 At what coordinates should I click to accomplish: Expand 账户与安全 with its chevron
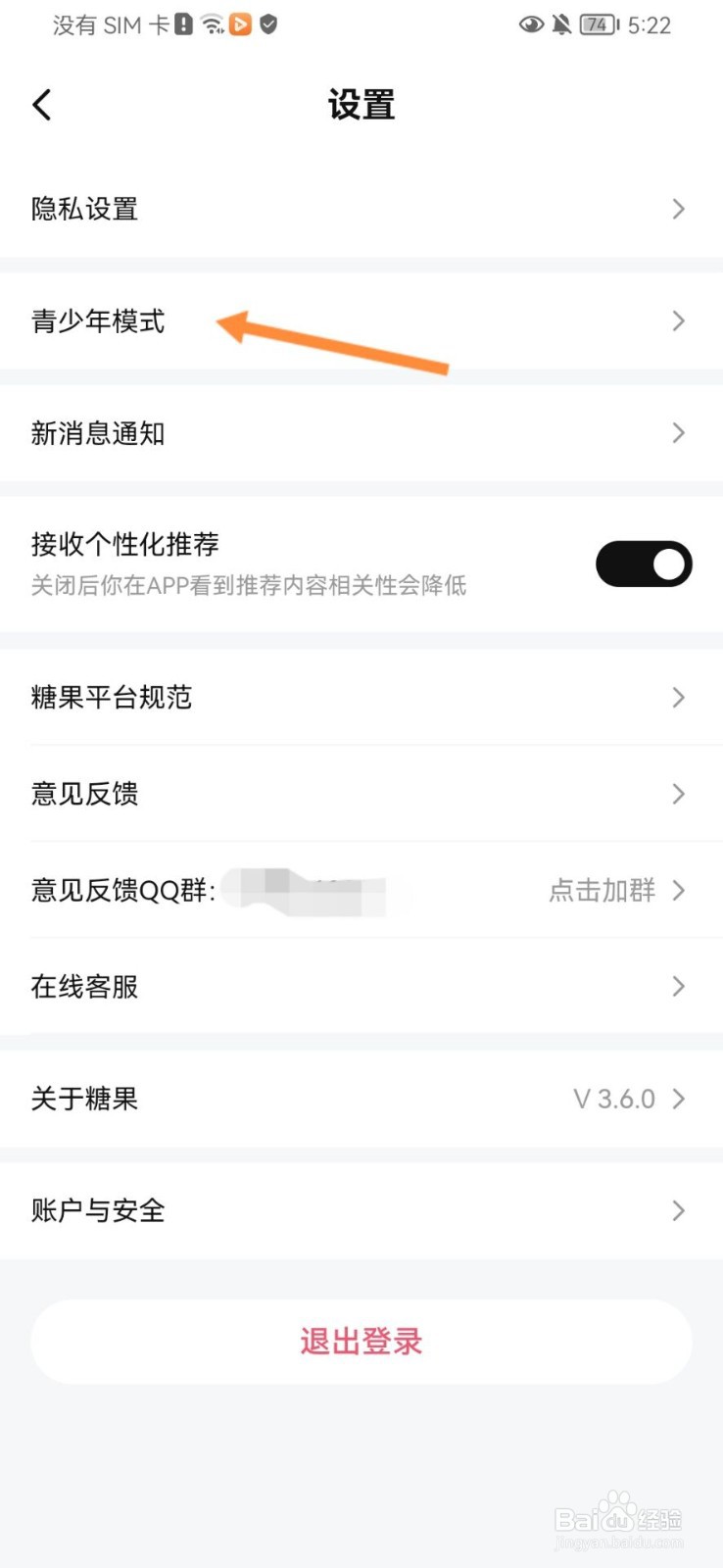[678, 1210]
